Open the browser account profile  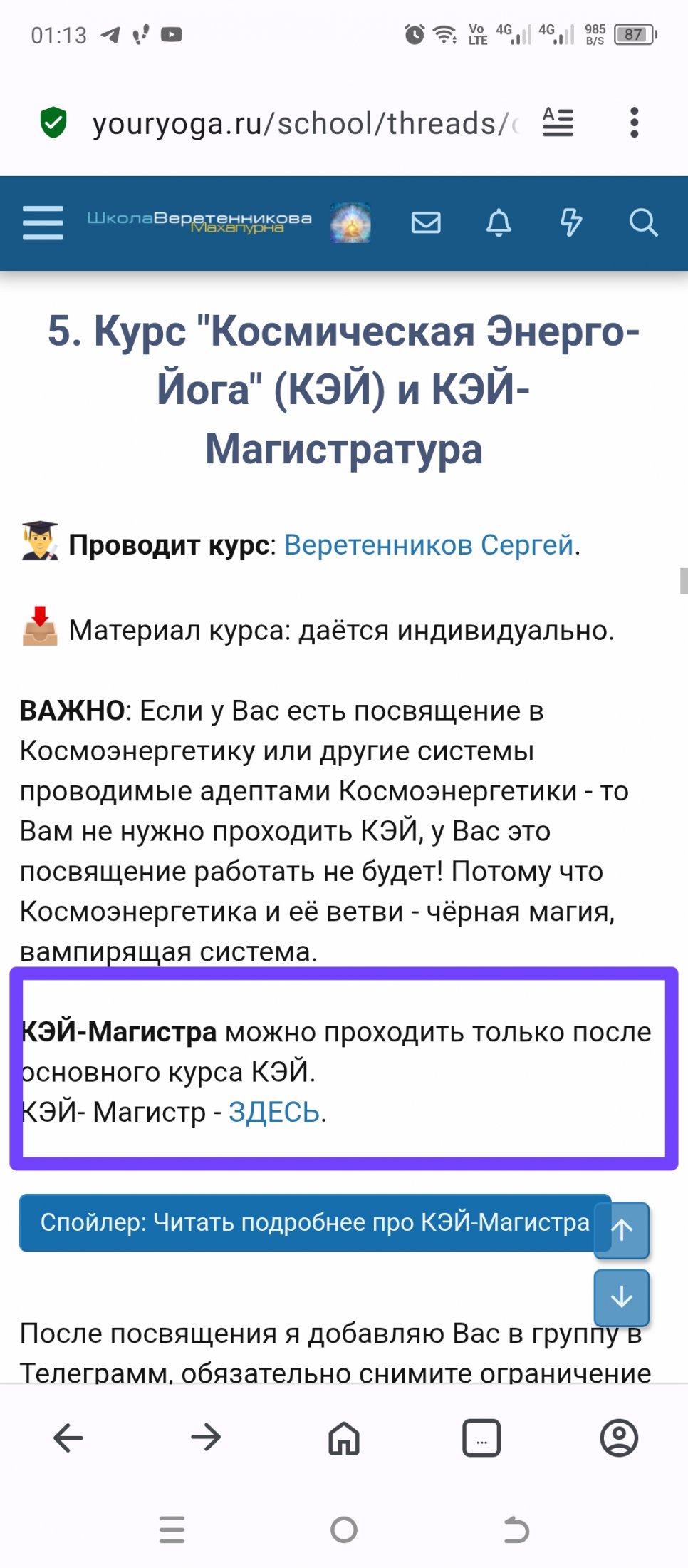tap(619, 1438)
